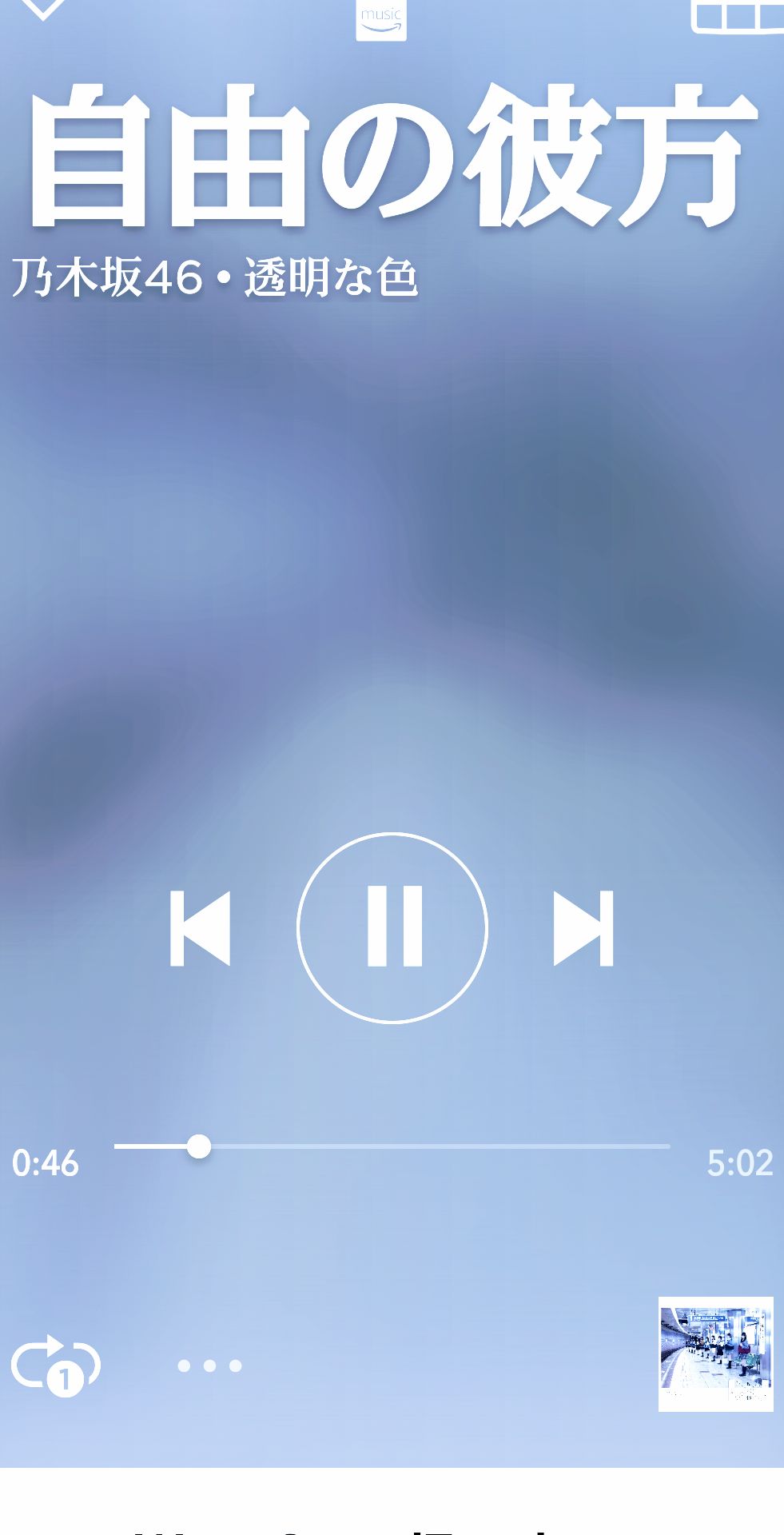This screenshot has height=1535, width=784.
Task: Go back to the previous track
Action: point(200,928)
